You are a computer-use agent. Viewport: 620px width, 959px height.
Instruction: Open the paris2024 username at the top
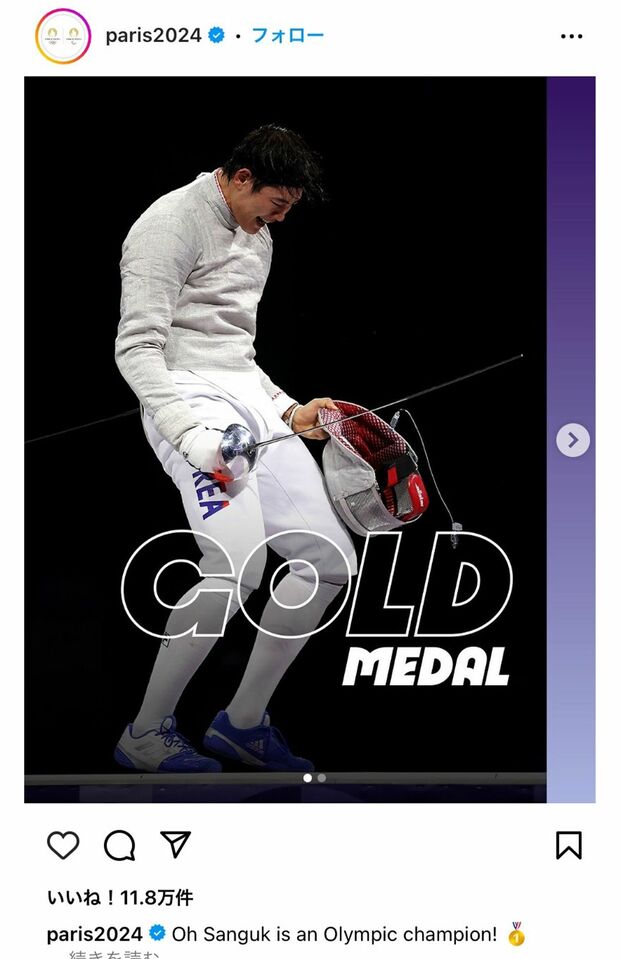[x=153, y=36]
